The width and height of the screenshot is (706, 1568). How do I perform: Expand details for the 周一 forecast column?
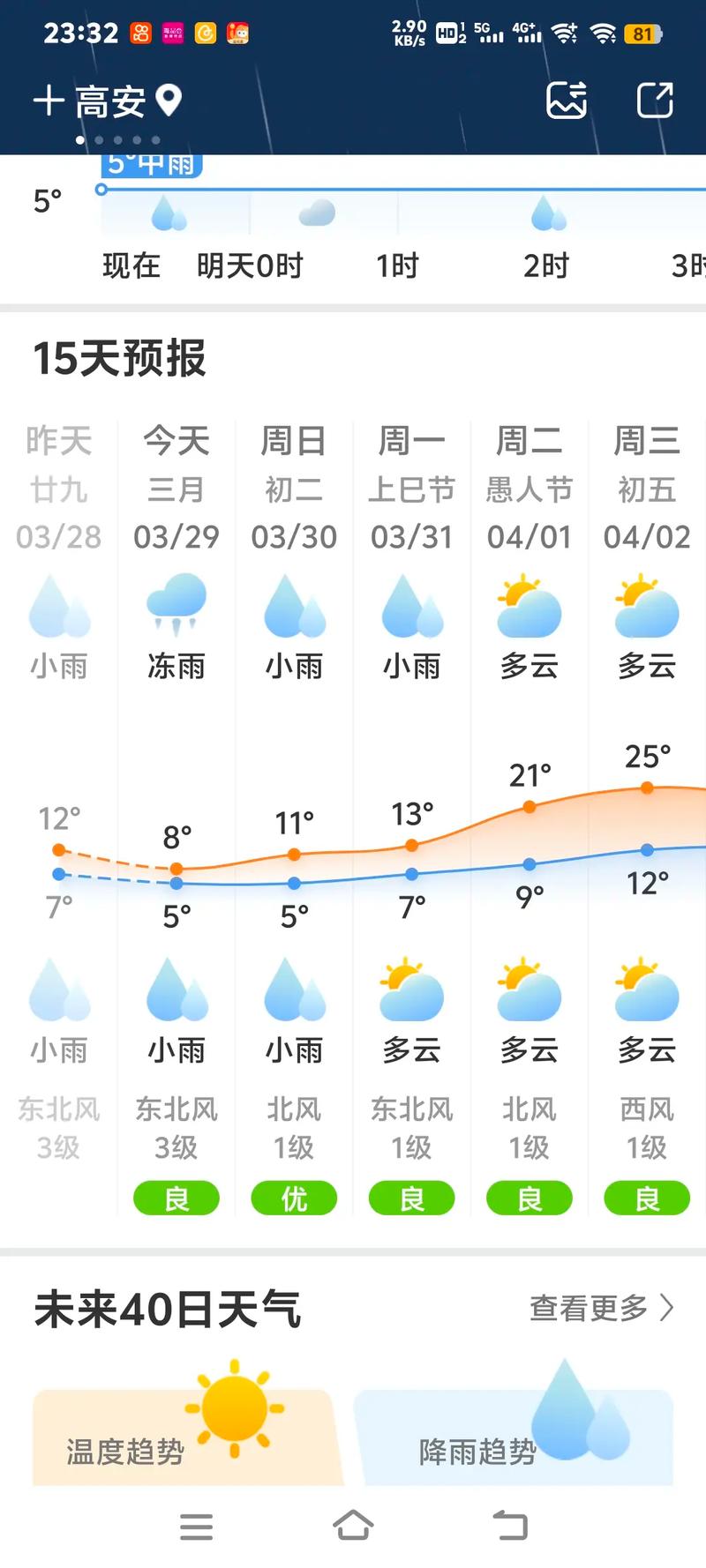click(x=411, y=794)
